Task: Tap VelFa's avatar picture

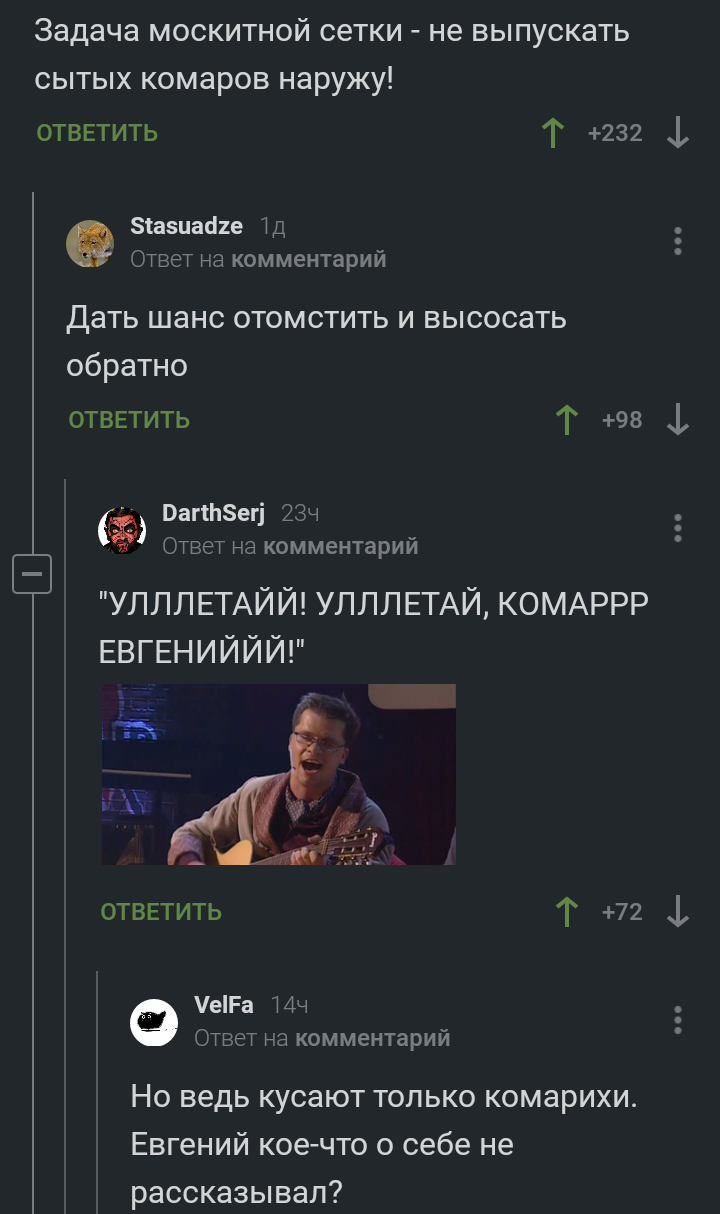Action: (x=154, y=1022)
